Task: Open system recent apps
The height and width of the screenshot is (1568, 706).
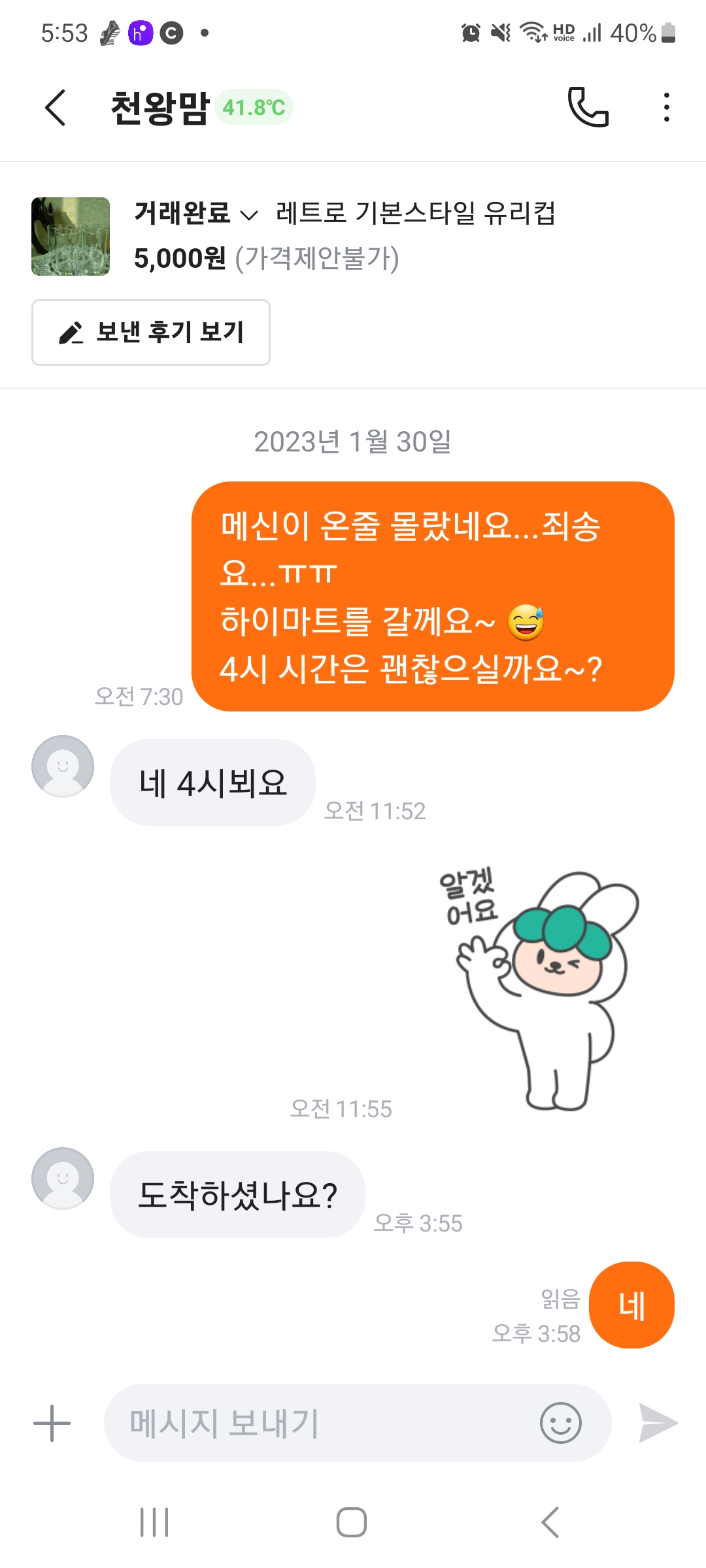Action: 155,1522
